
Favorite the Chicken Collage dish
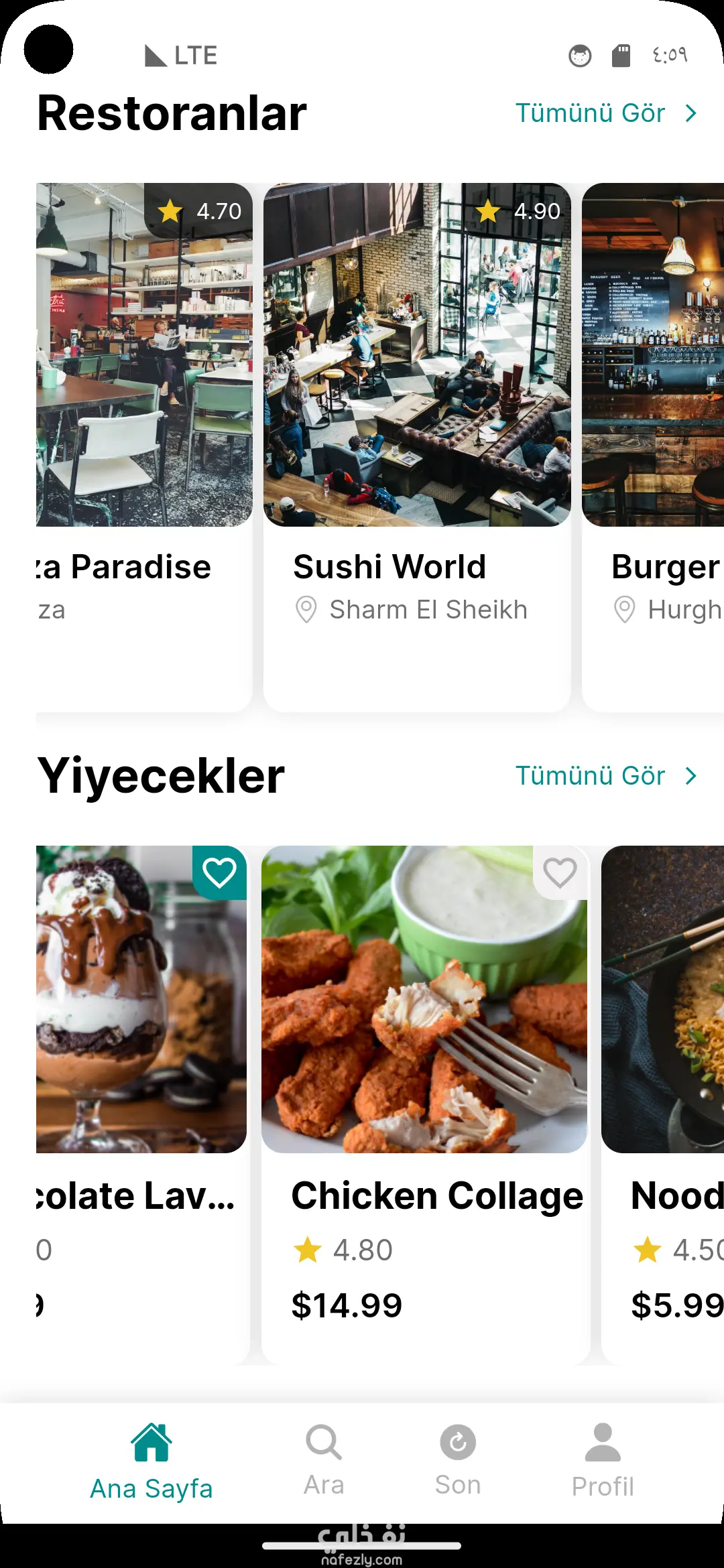pyautogui.click(x=560, y=873)
